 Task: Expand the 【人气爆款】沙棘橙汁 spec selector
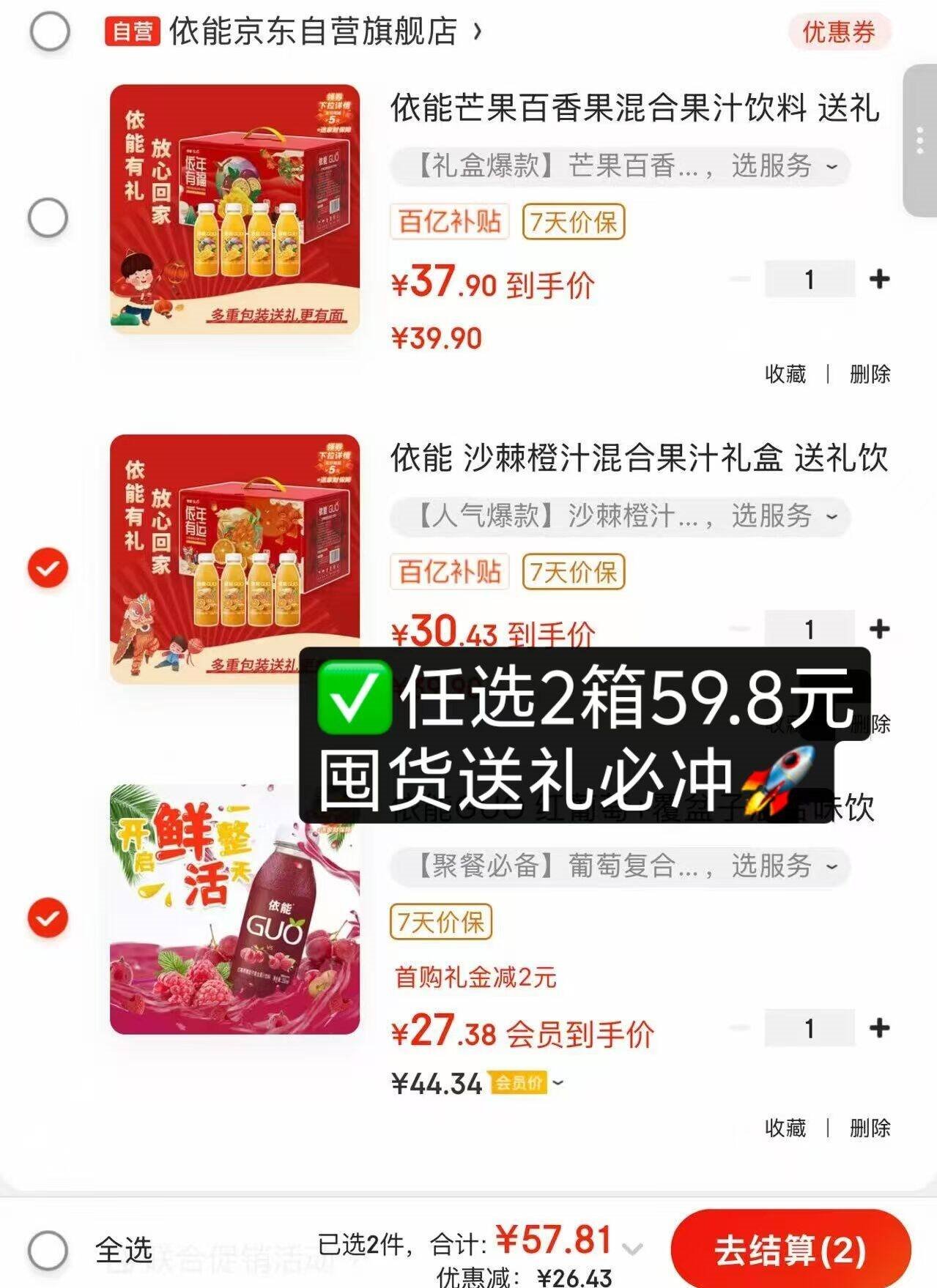tap(620, 516)
